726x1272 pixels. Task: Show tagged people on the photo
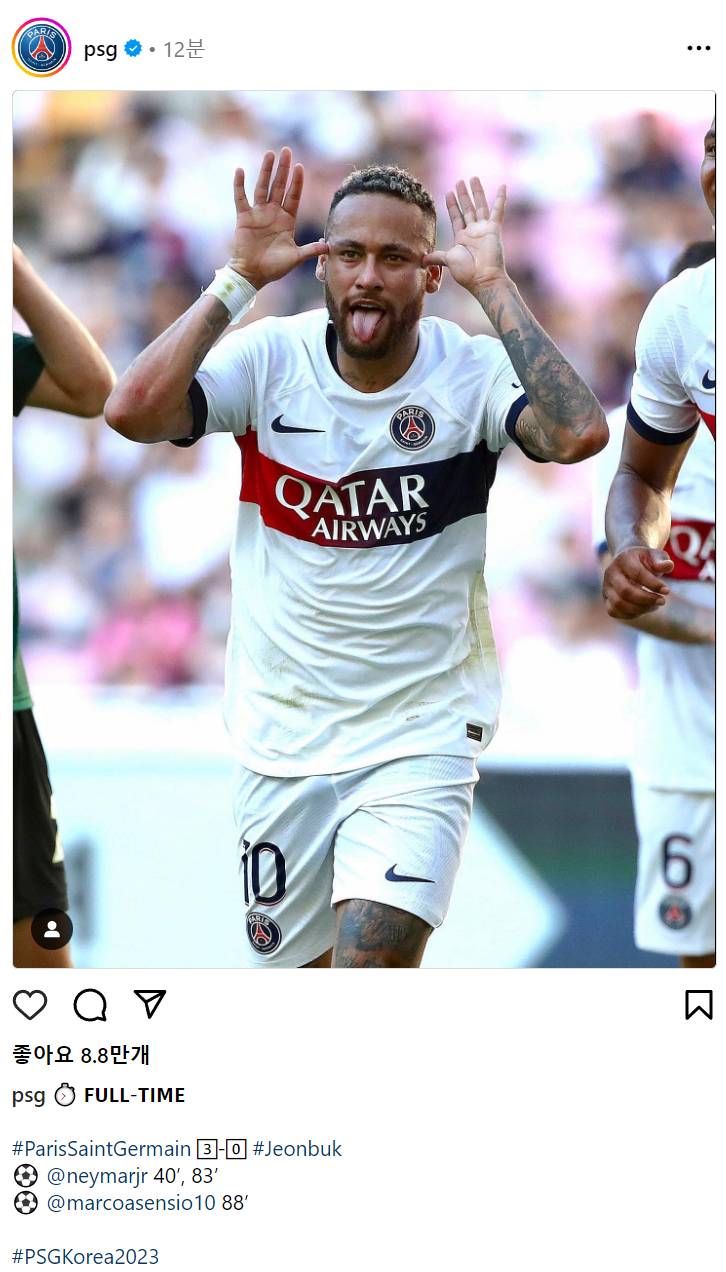click(x=52, y=929)
